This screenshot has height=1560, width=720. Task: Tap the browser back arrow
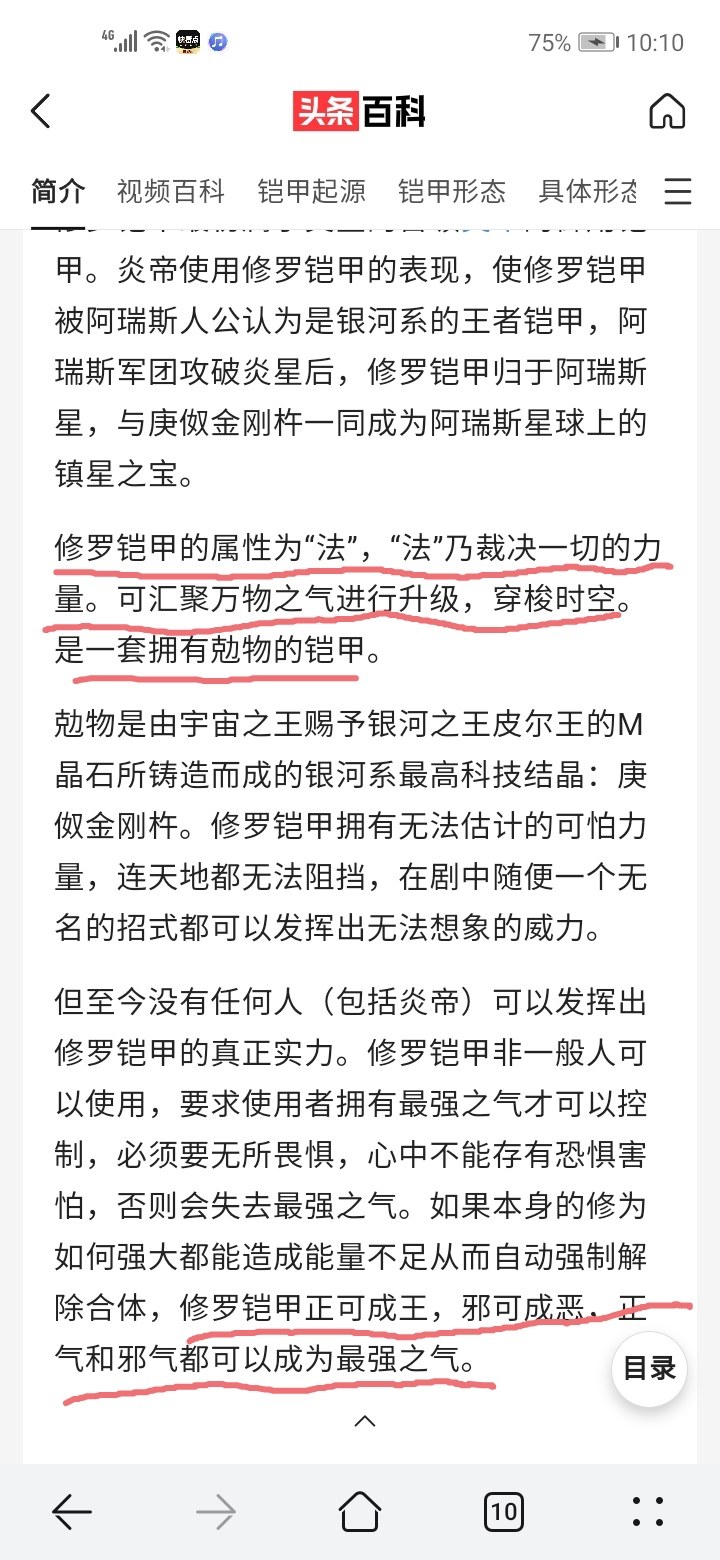[x=72, y=1511]
